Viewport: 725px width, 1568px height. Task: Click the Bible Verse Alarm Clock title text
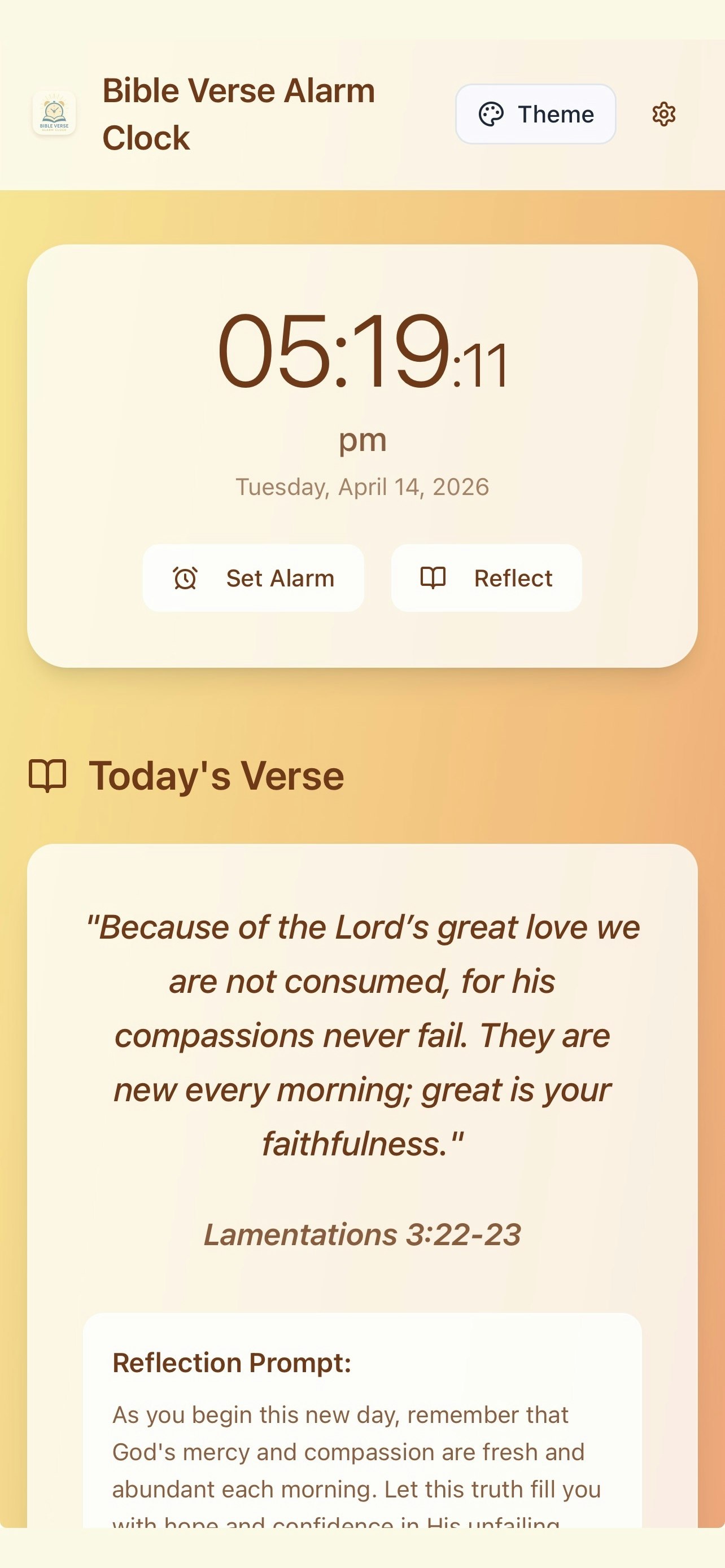239,113
